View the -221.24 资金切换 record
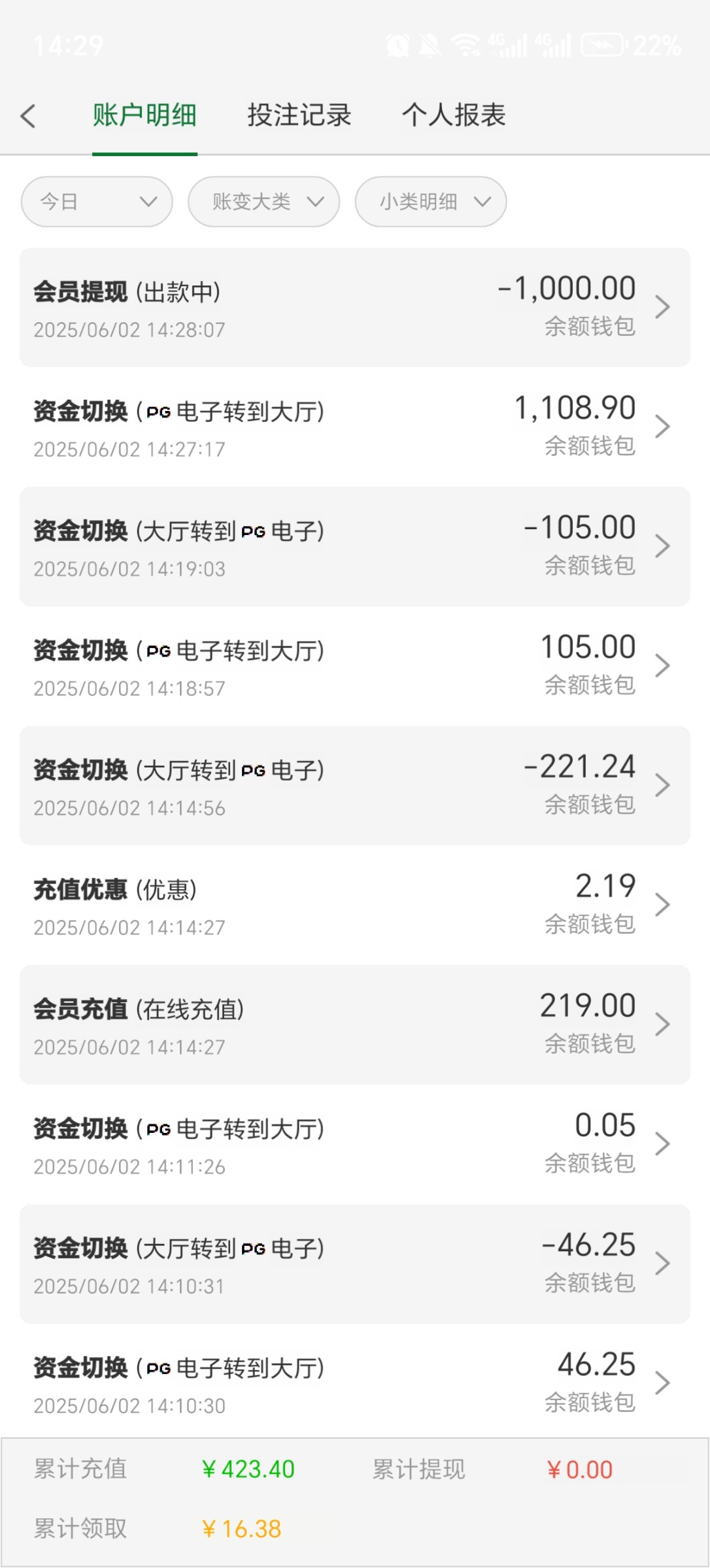710x1568 pixels. pyautogui.click(x=355, y=785)
